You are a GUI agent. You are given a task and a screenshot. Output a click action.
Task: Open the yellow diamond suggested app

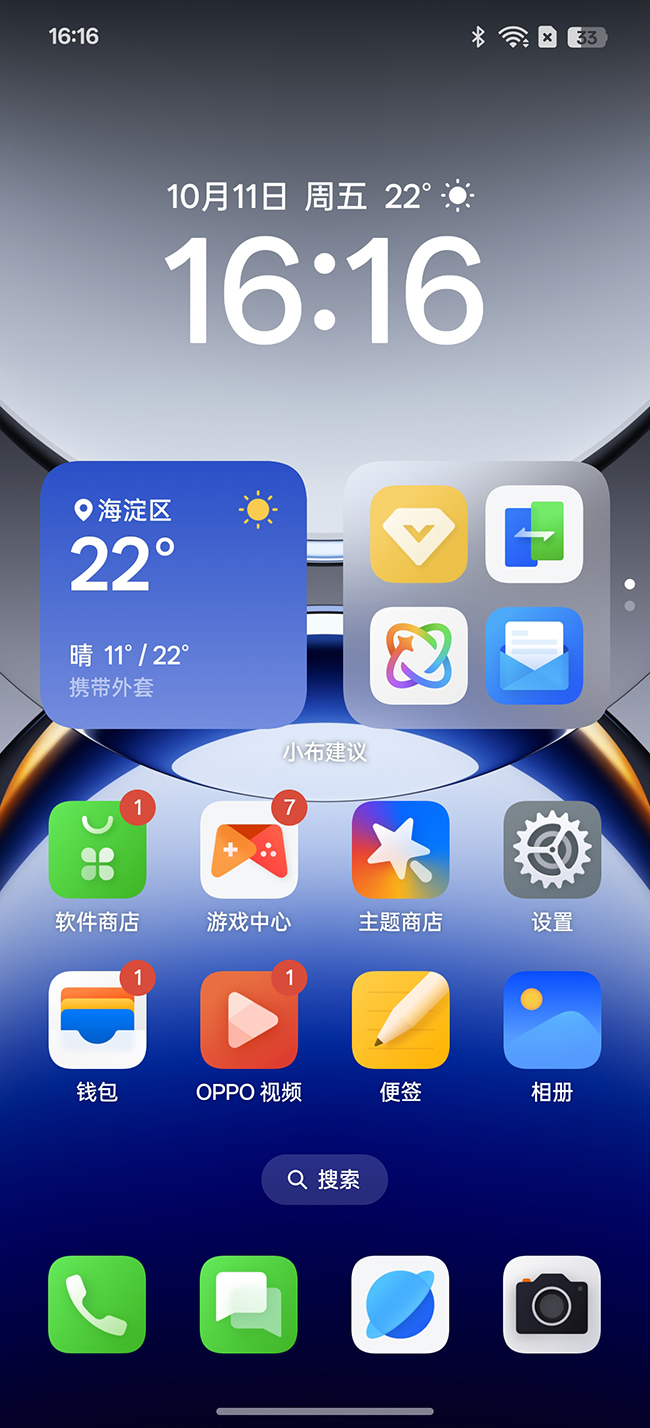point(419,534)
